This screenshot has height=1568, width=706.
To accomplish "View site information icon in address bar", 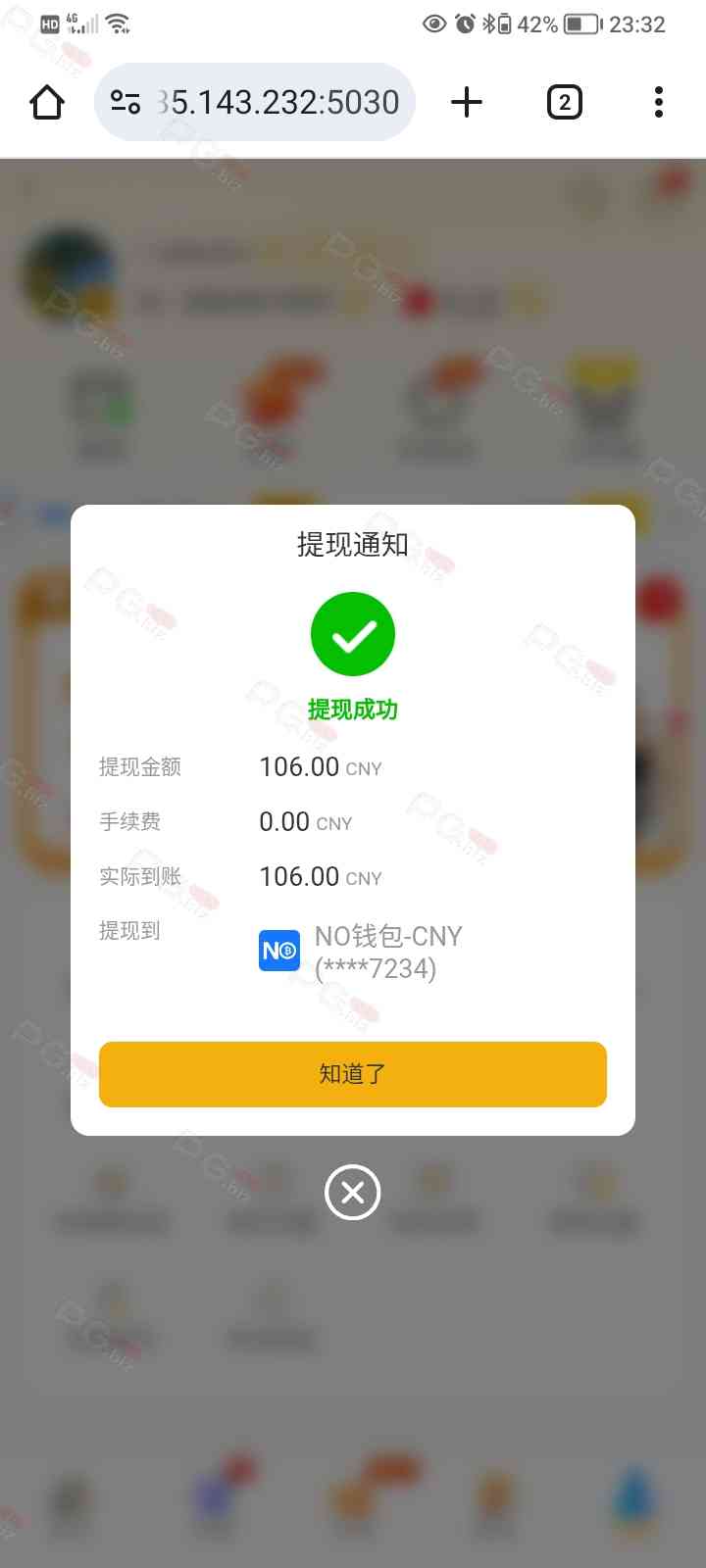I will click(x=126, y=102).
